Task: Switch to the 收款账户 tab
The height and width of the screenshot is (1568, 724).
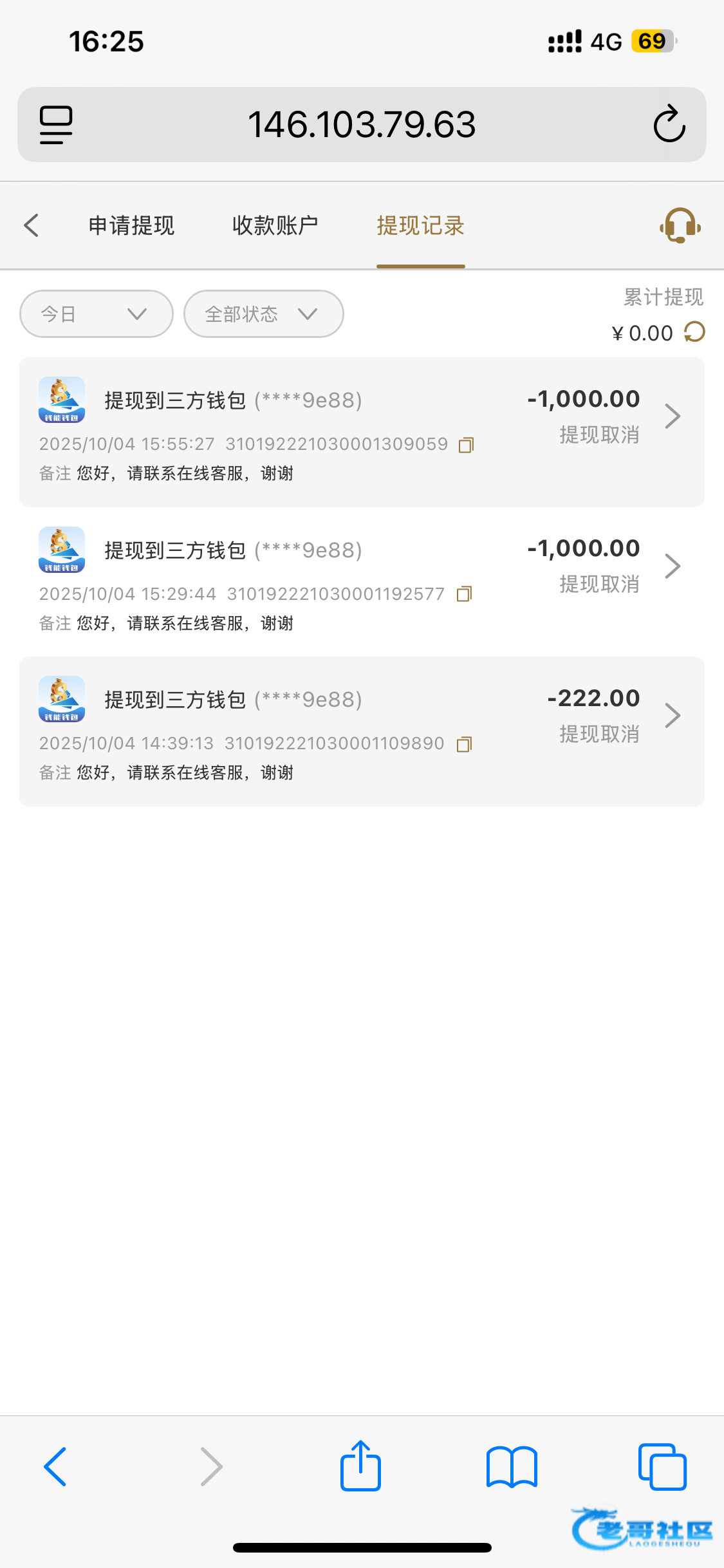Action: coord(275,225)
